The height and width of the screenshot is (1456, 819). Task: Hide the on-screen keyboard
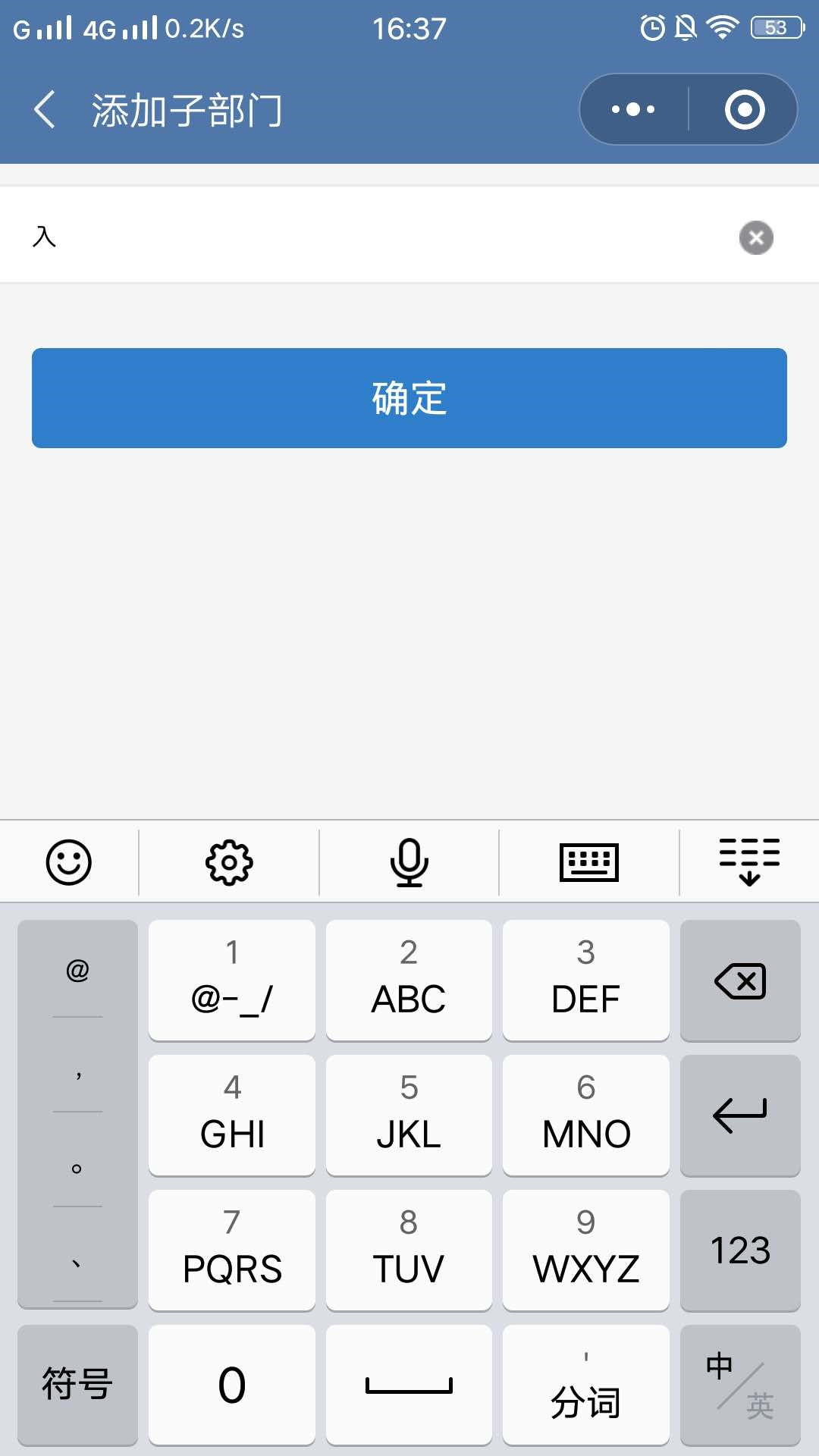click(749, 862)
